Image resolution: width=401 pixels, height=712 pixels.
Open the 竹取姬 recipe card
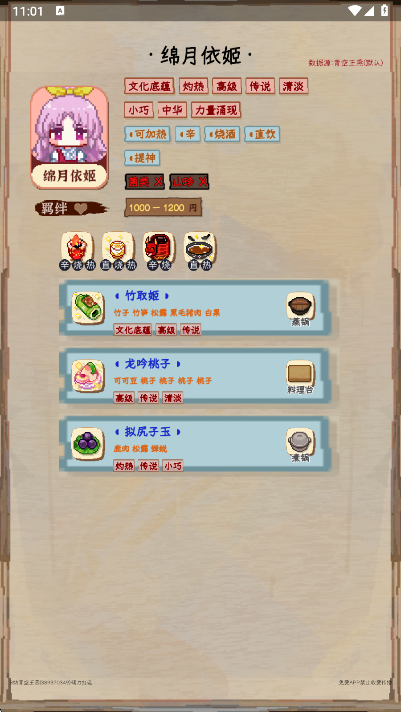pos(195,308)
